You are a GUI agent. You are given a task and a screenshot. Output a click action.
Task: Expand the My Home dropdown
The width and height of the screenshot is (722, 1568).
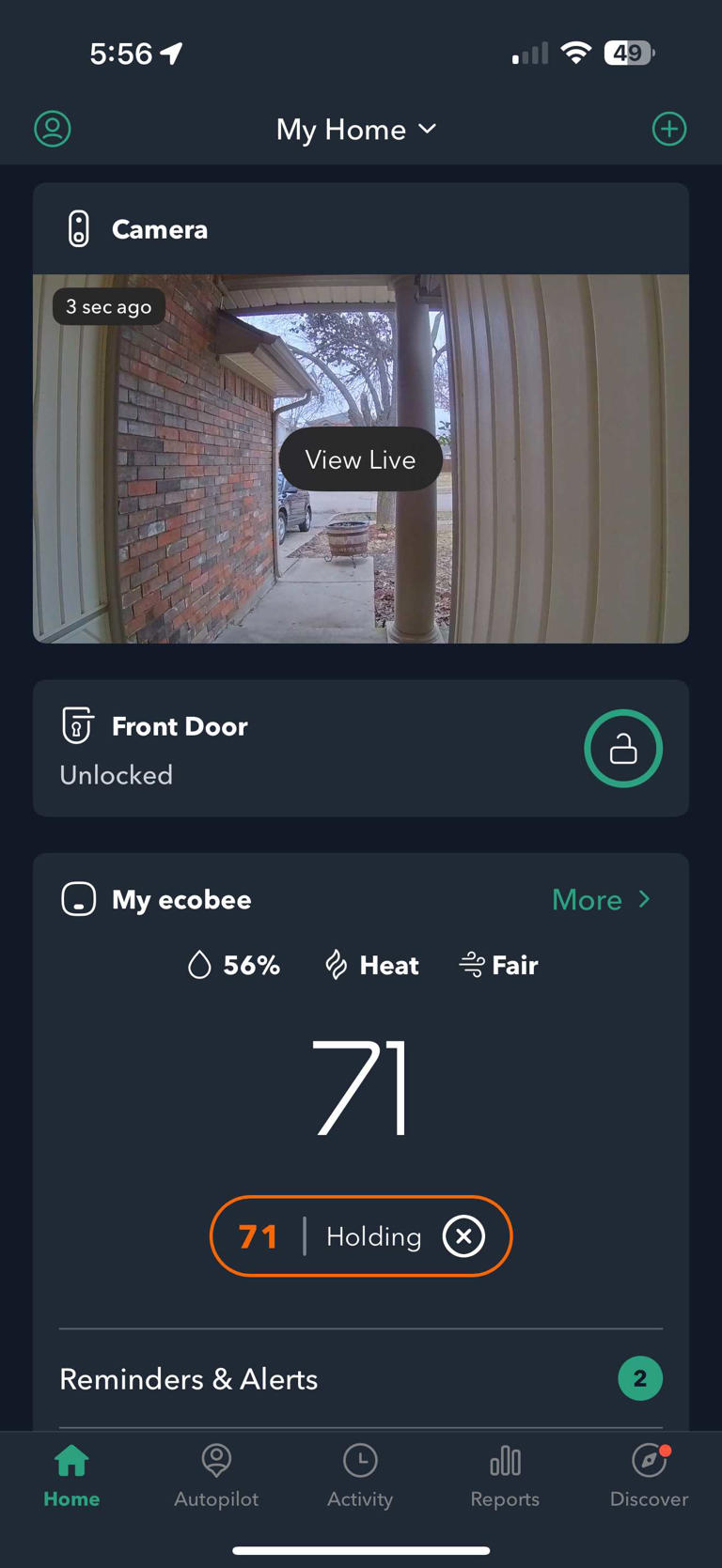click(x=355, y=129)
